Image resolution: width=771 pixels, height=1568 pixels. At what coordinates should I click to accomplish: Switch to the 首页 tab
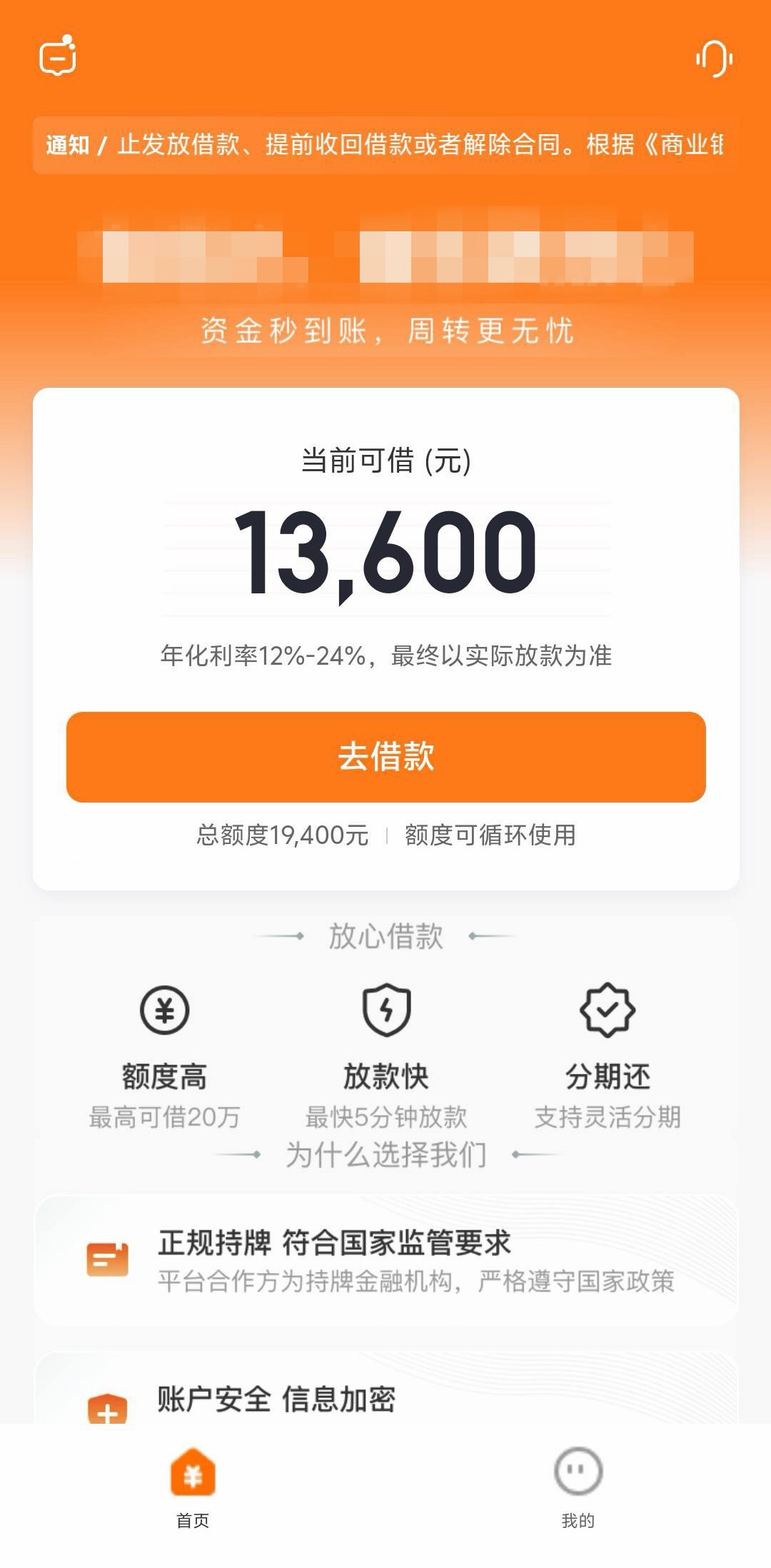coord(193,1488)
